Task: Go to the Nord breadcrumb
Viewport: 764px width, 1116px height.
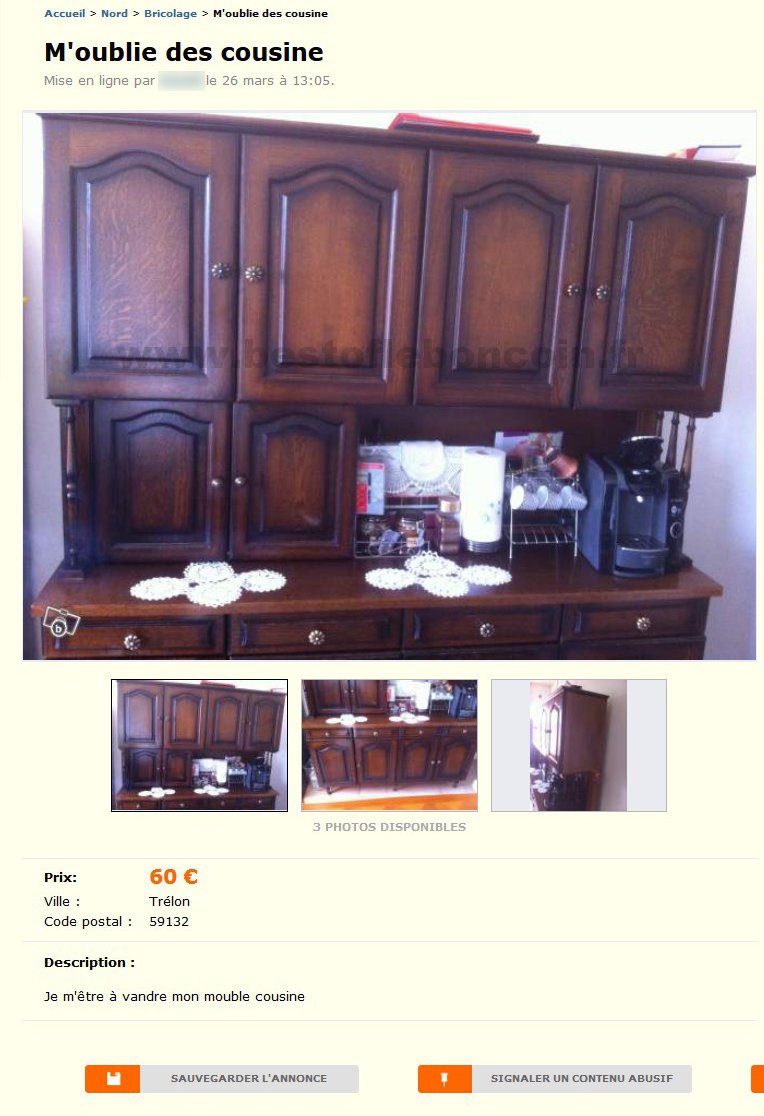Action: (x=114, y=14)
